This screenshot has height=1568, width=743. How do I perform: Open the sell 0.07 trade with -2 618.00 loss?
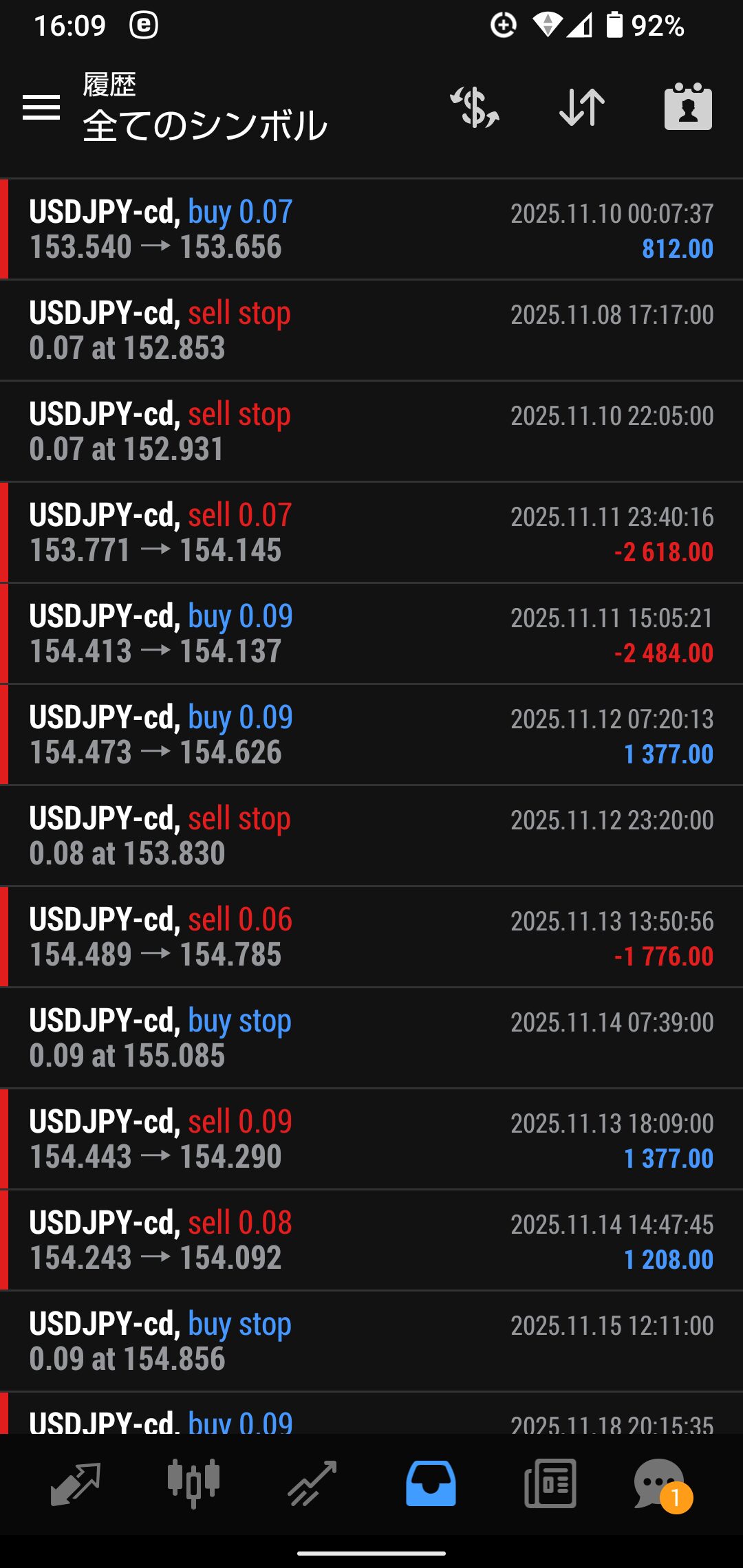(371, 533)
